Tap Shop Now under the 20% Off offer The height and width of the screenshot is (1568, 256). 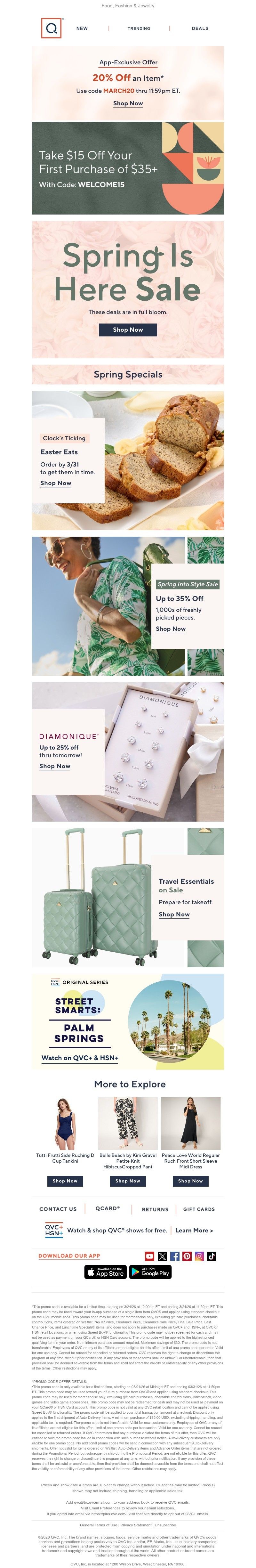(x=128, y=103)
